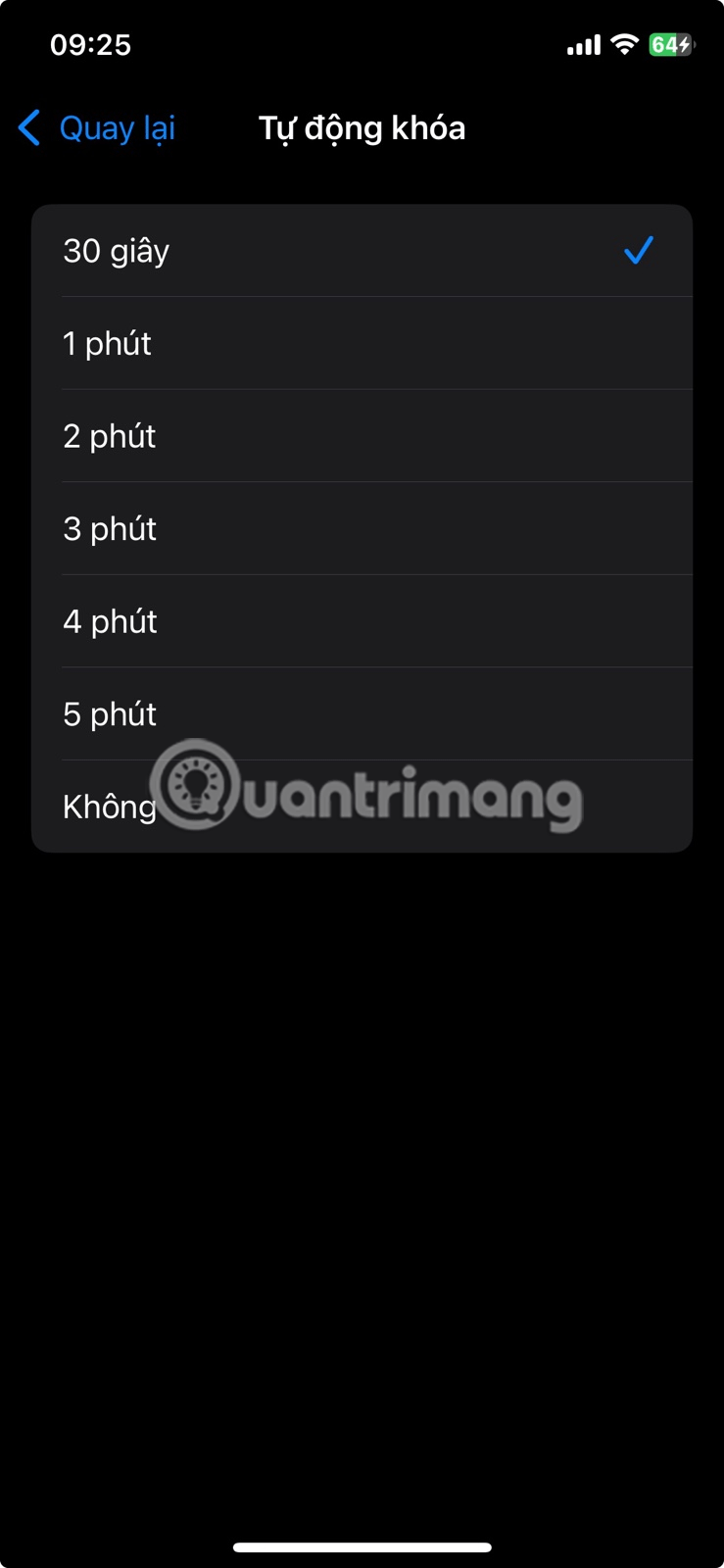Screen dimensions: 724x1568
Task: Open the Quay lại navigation link
Action: pyautogui.click(x=118, y=128)
